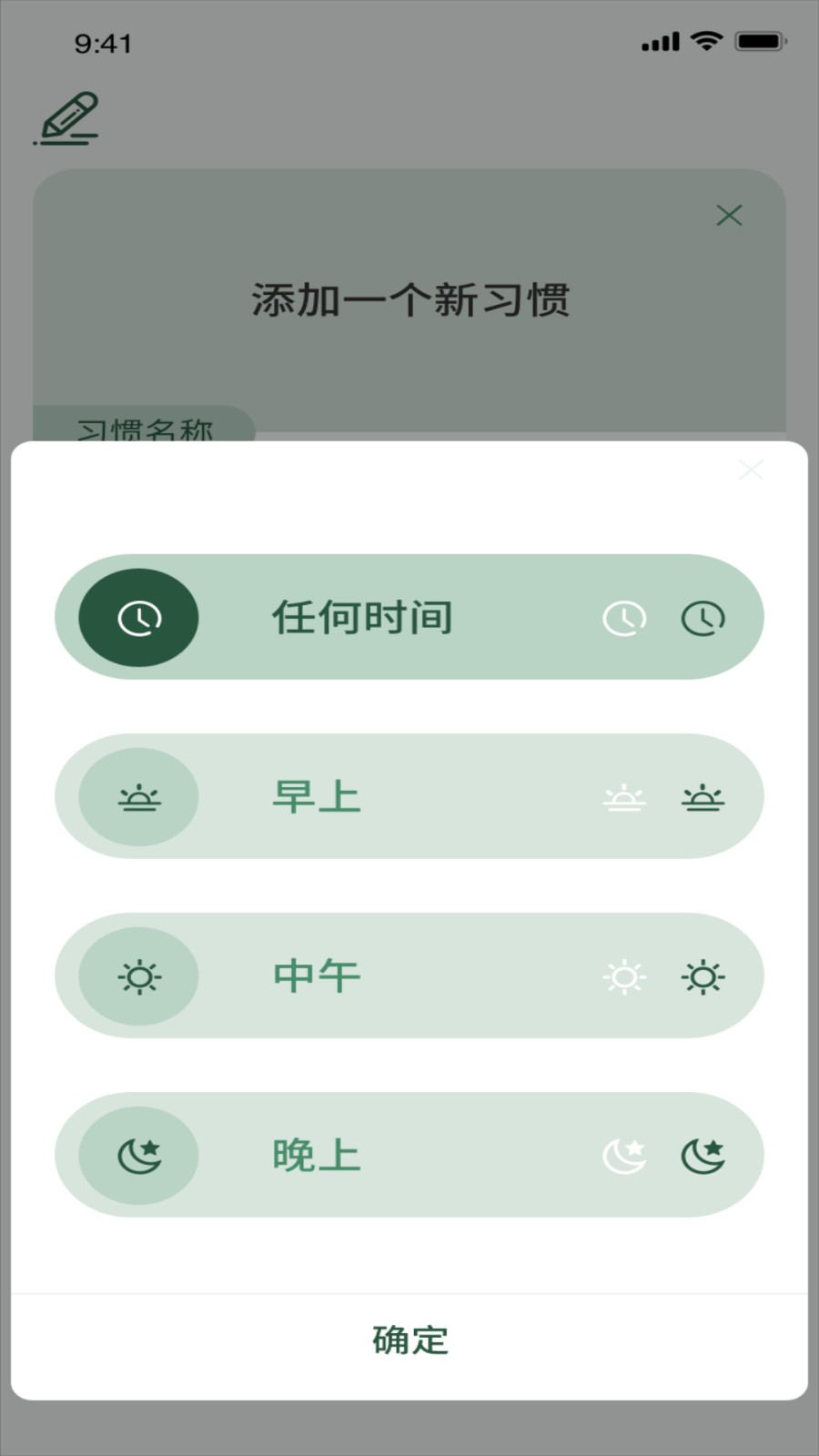Image resolution: width=819 pixels, height=1456 pixels.
Task: Toggle the faint sun icon on 中午 row
Action: tap(624, 976)
